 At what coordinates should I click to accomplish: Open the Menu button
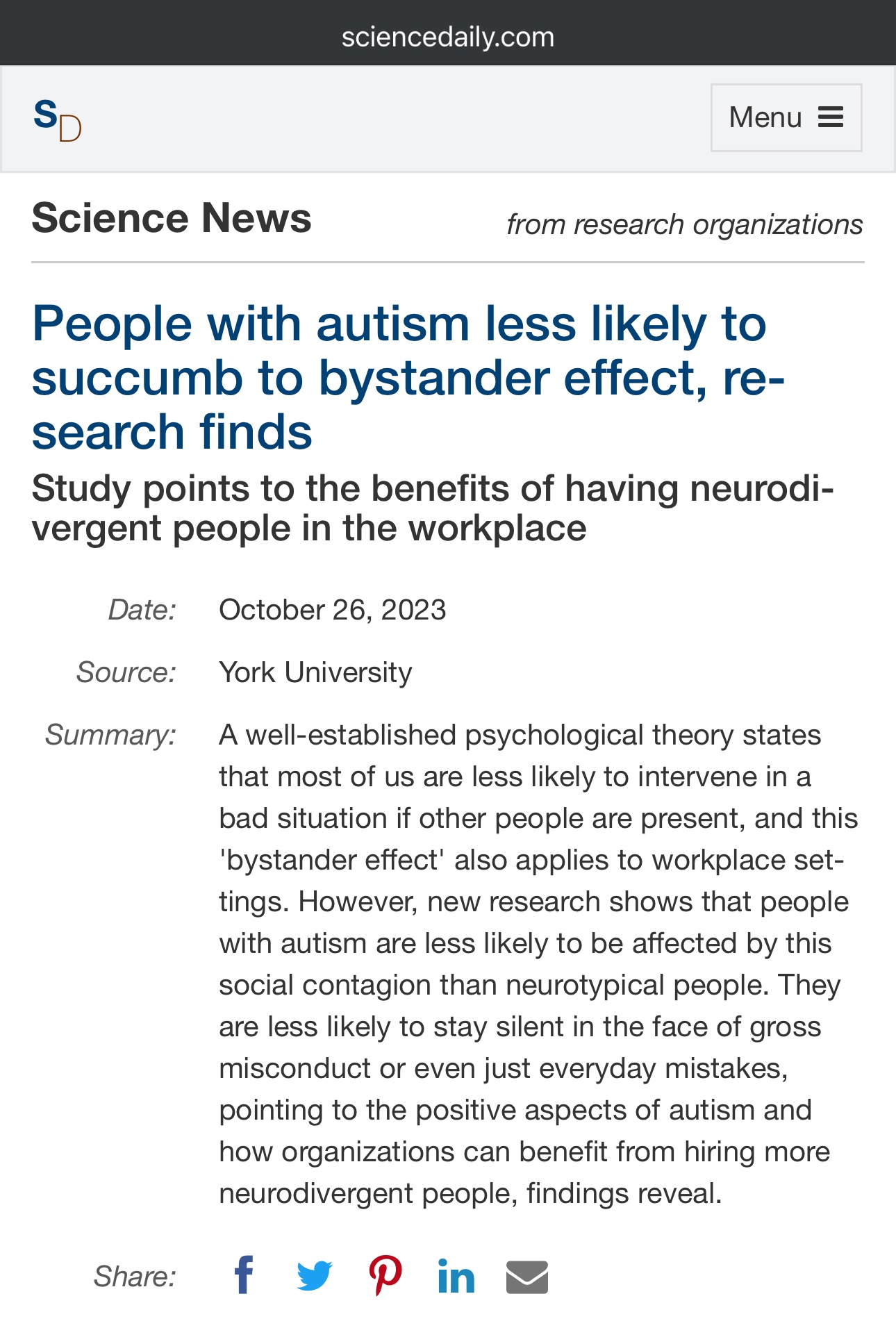tap(786, 117)
